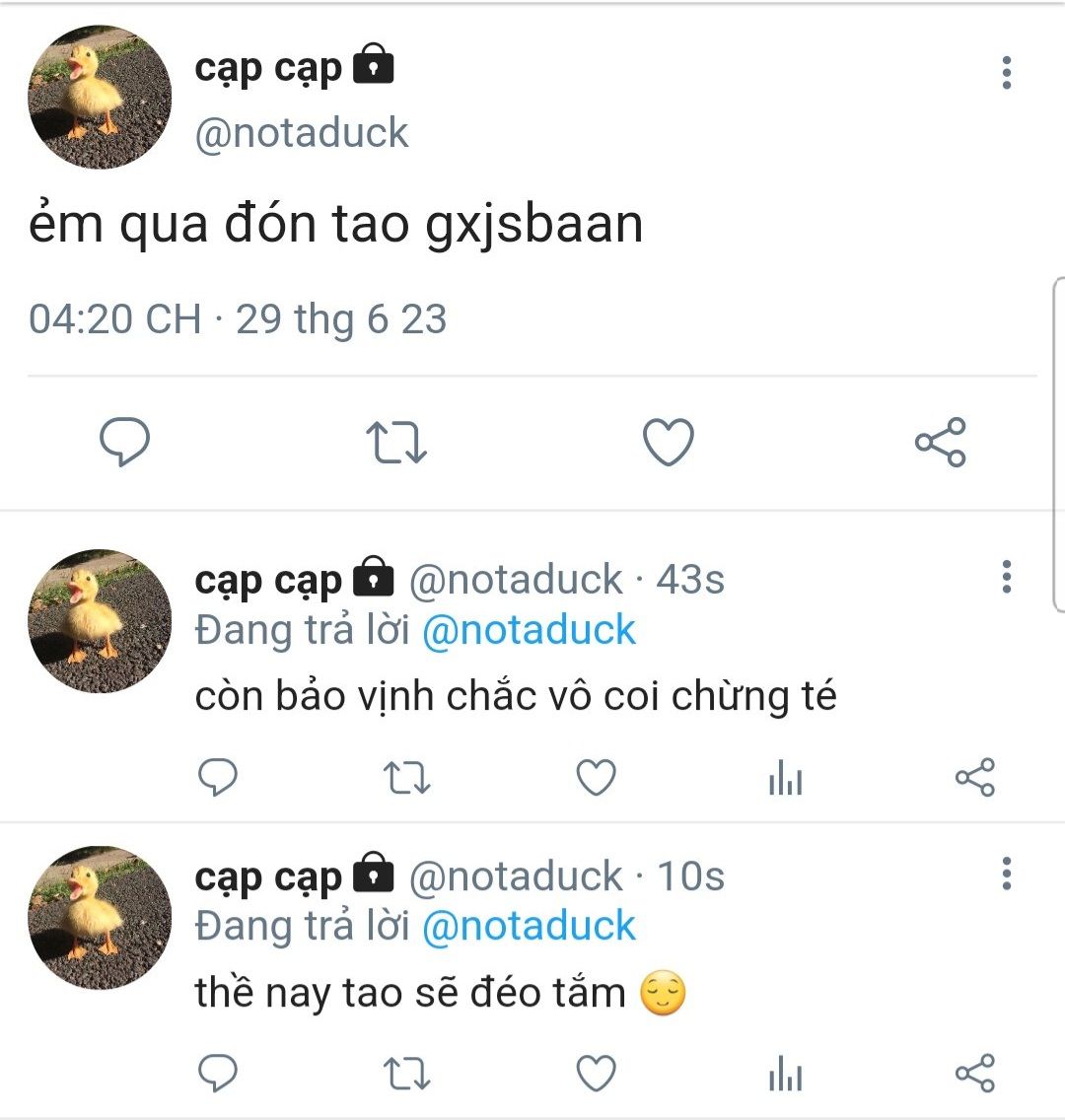
Task: Like the reply "thề nay tao sẽ"
Action: tap(597, 1074)
